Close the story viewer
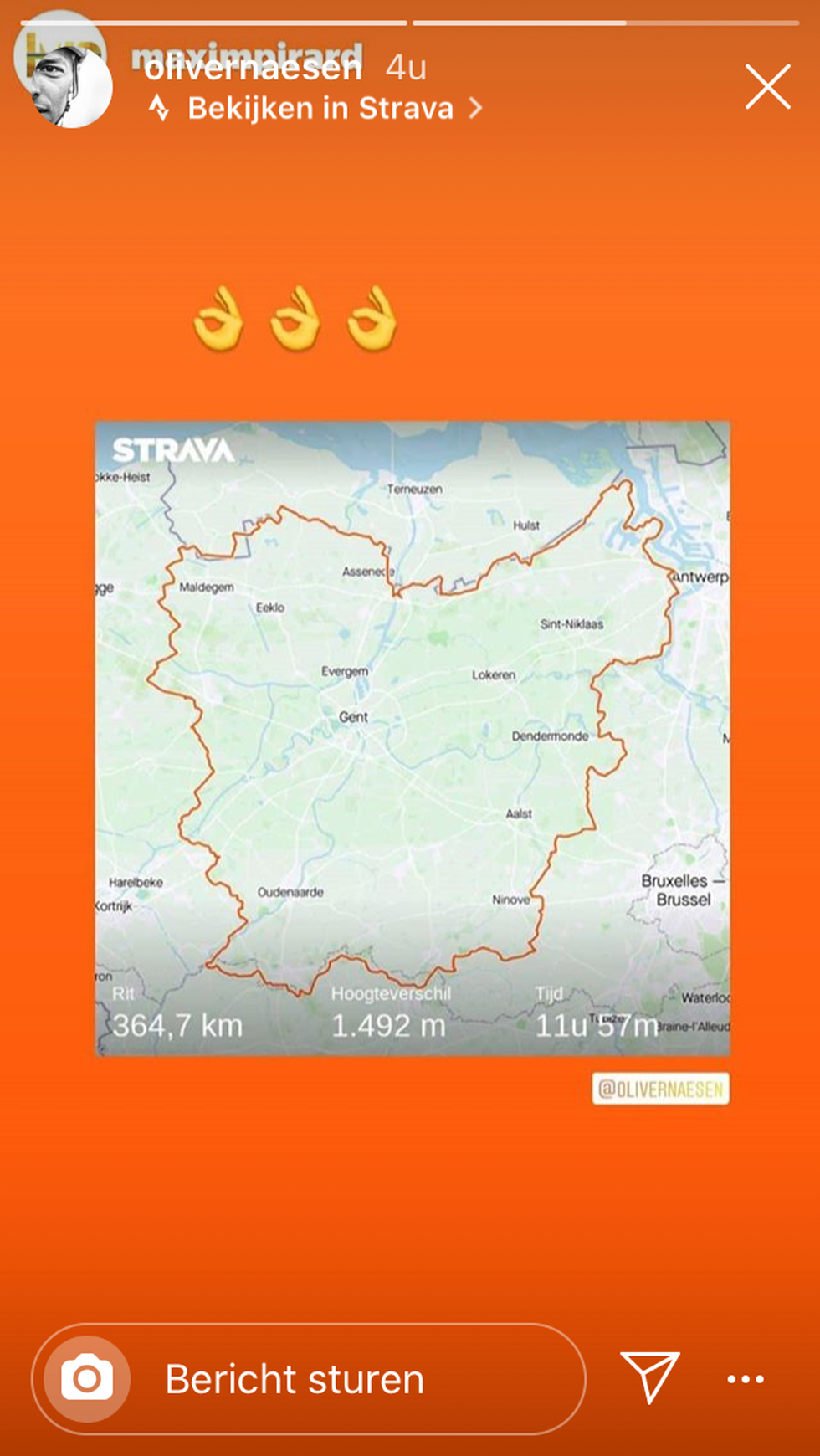 pos(767,87)
